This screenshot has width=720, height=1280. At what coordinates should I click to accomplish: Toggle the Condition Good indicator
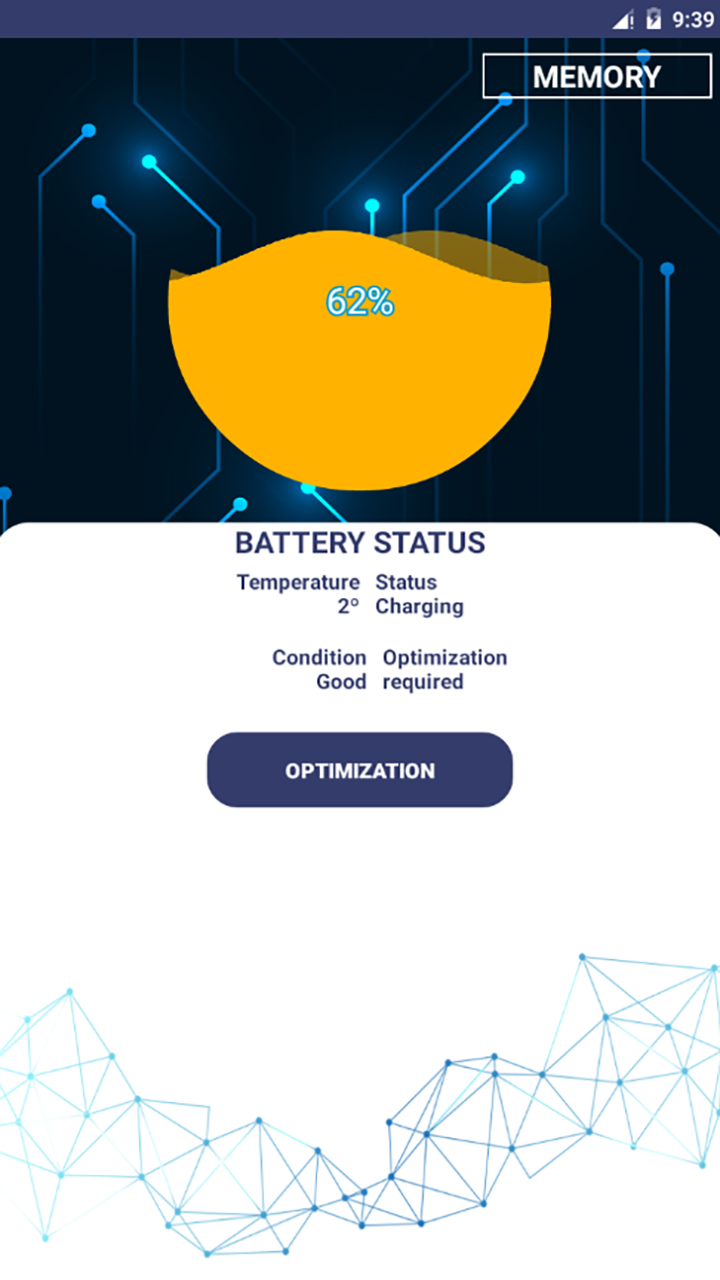[x=343, y=681]
